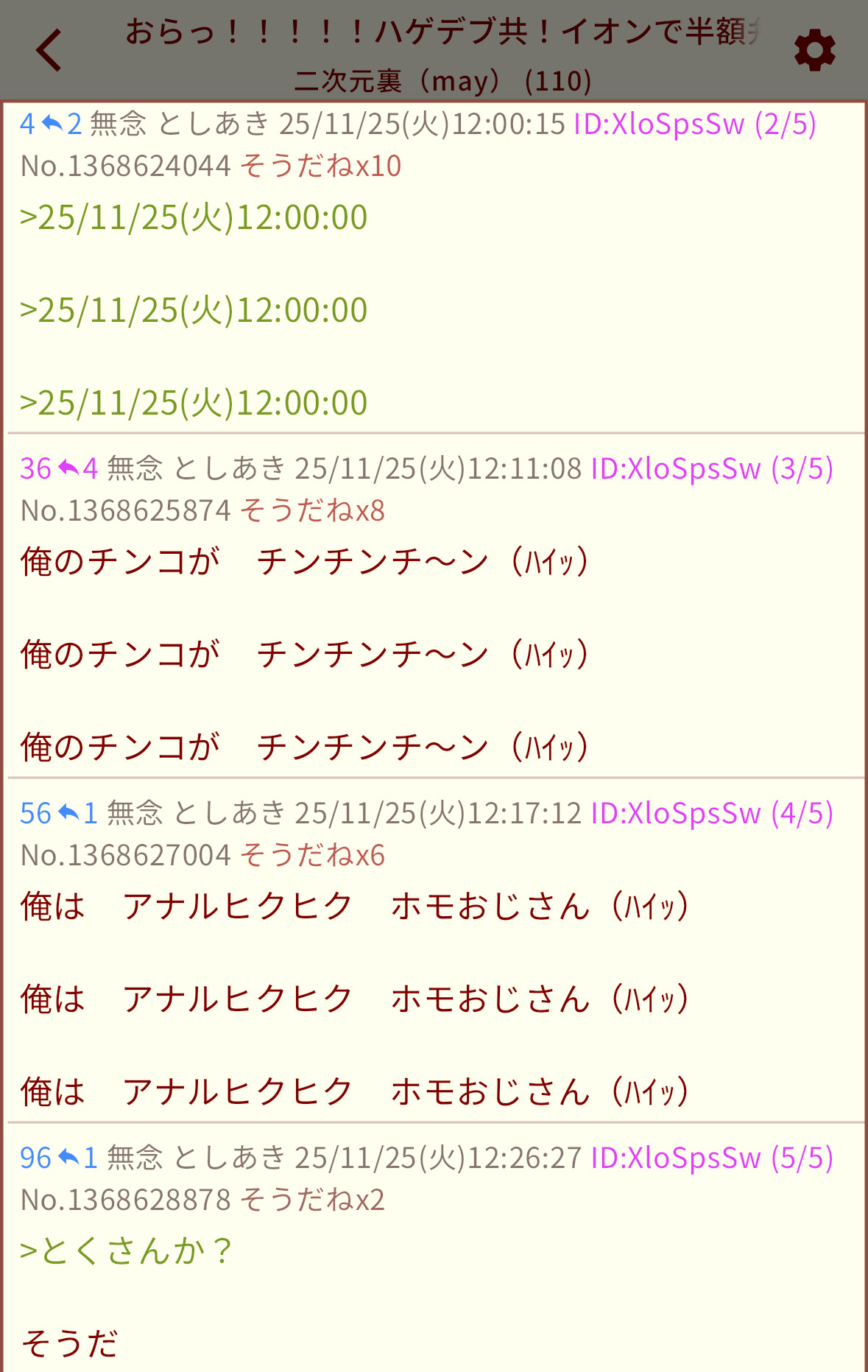Screen dimensions: 868x1372
Task: Tap そうだねx10 on post No.1368624044
Action: point(320,166)
